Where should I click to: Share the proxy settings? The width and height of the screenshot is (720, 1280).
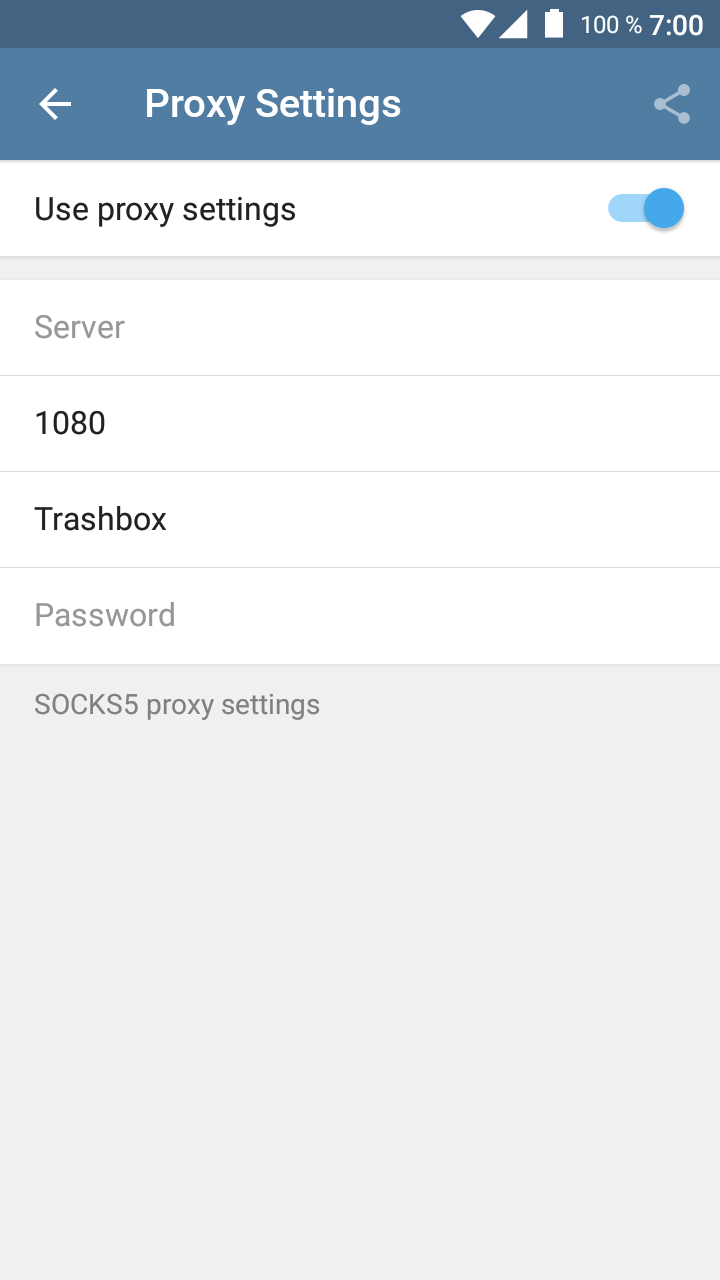click(672, 104)
